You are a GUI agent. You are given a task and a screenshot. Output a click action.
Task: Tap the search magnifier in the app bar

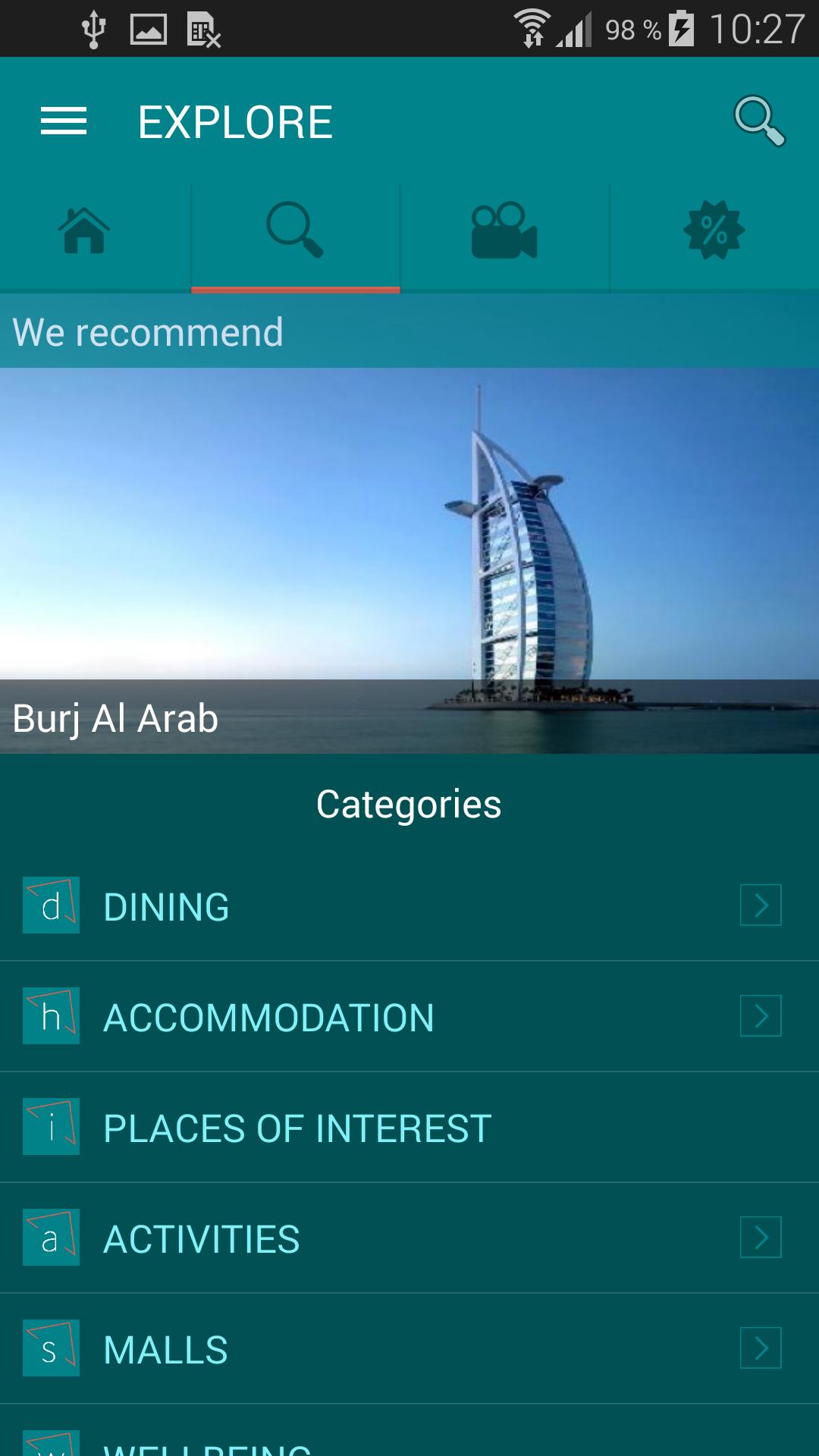pos(758,121)
